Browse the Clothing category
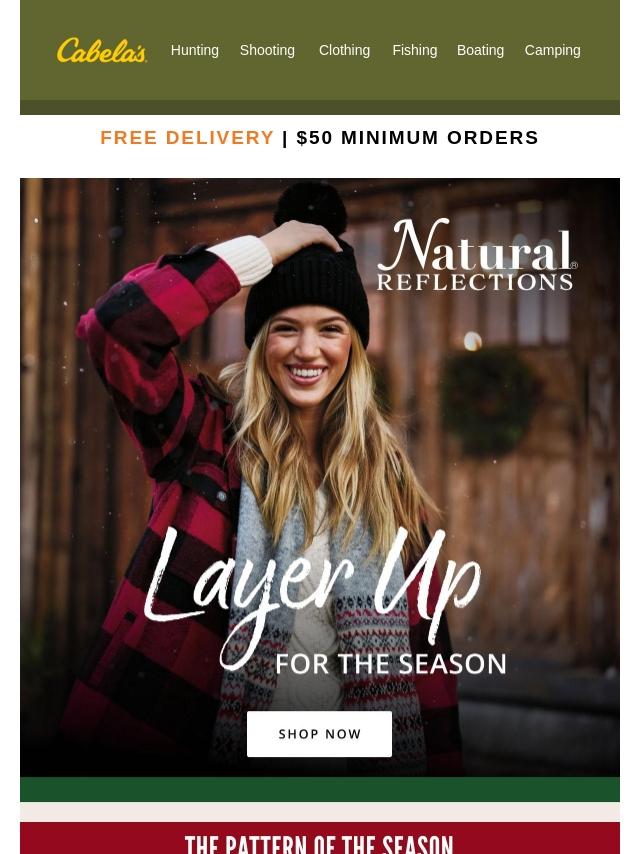The image size is (640, 854). (x=344, y=50)
